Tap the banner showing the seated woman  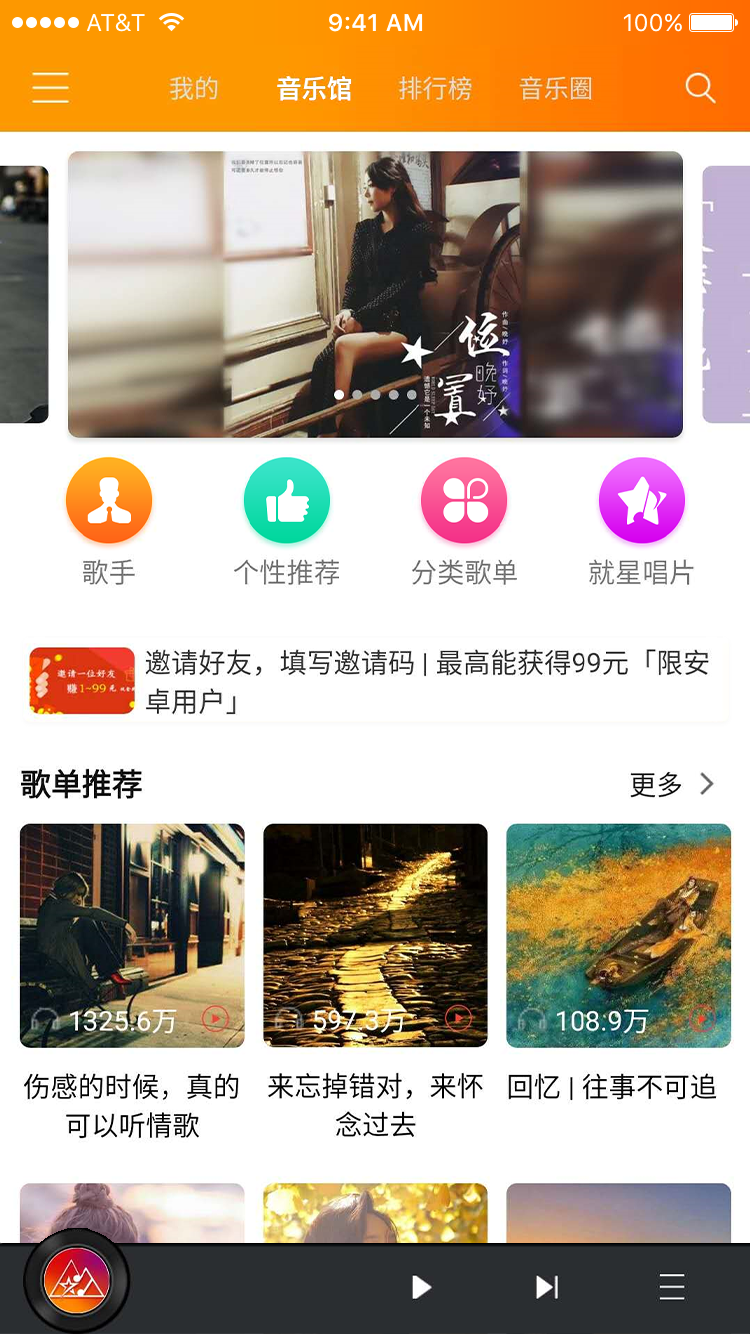(x=374, y=293)
